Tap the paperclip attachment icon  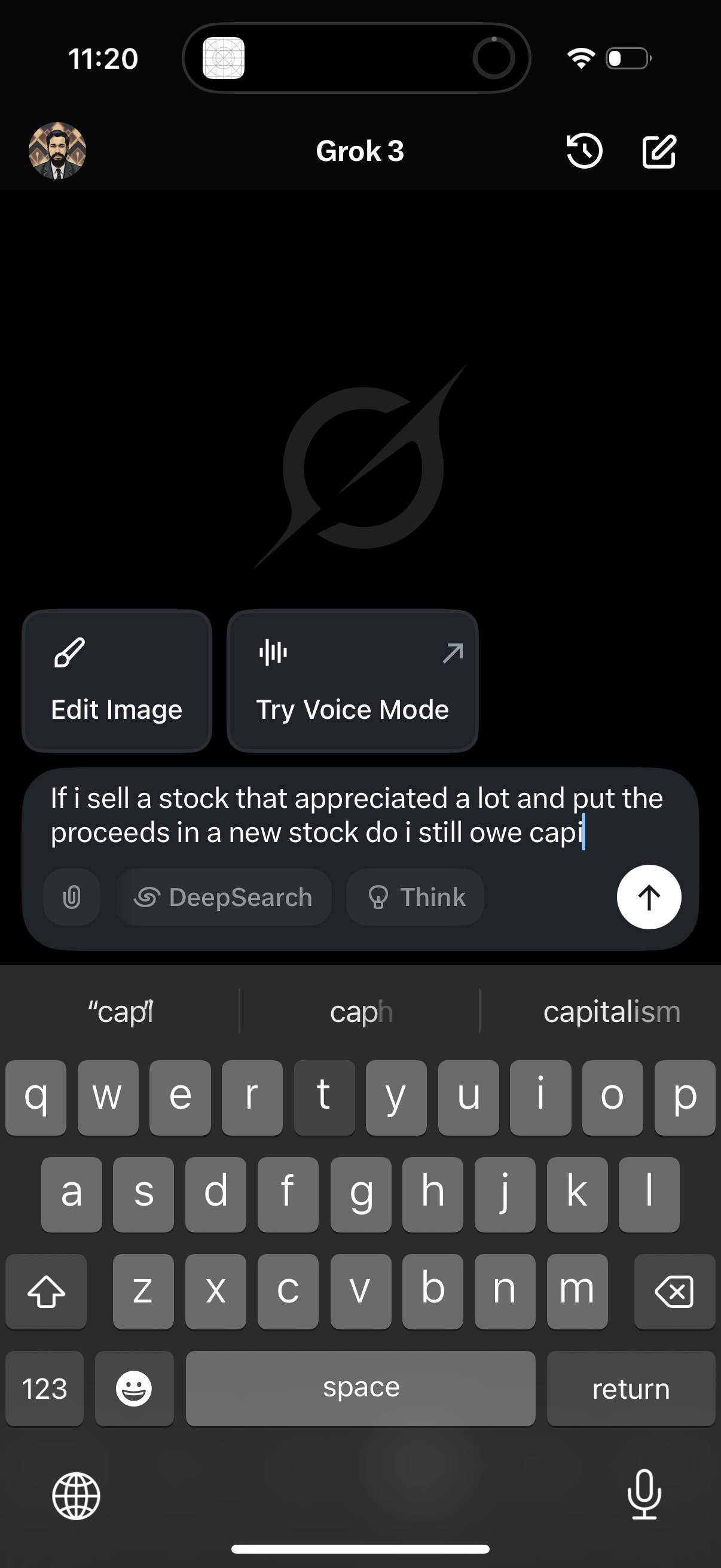71,896
